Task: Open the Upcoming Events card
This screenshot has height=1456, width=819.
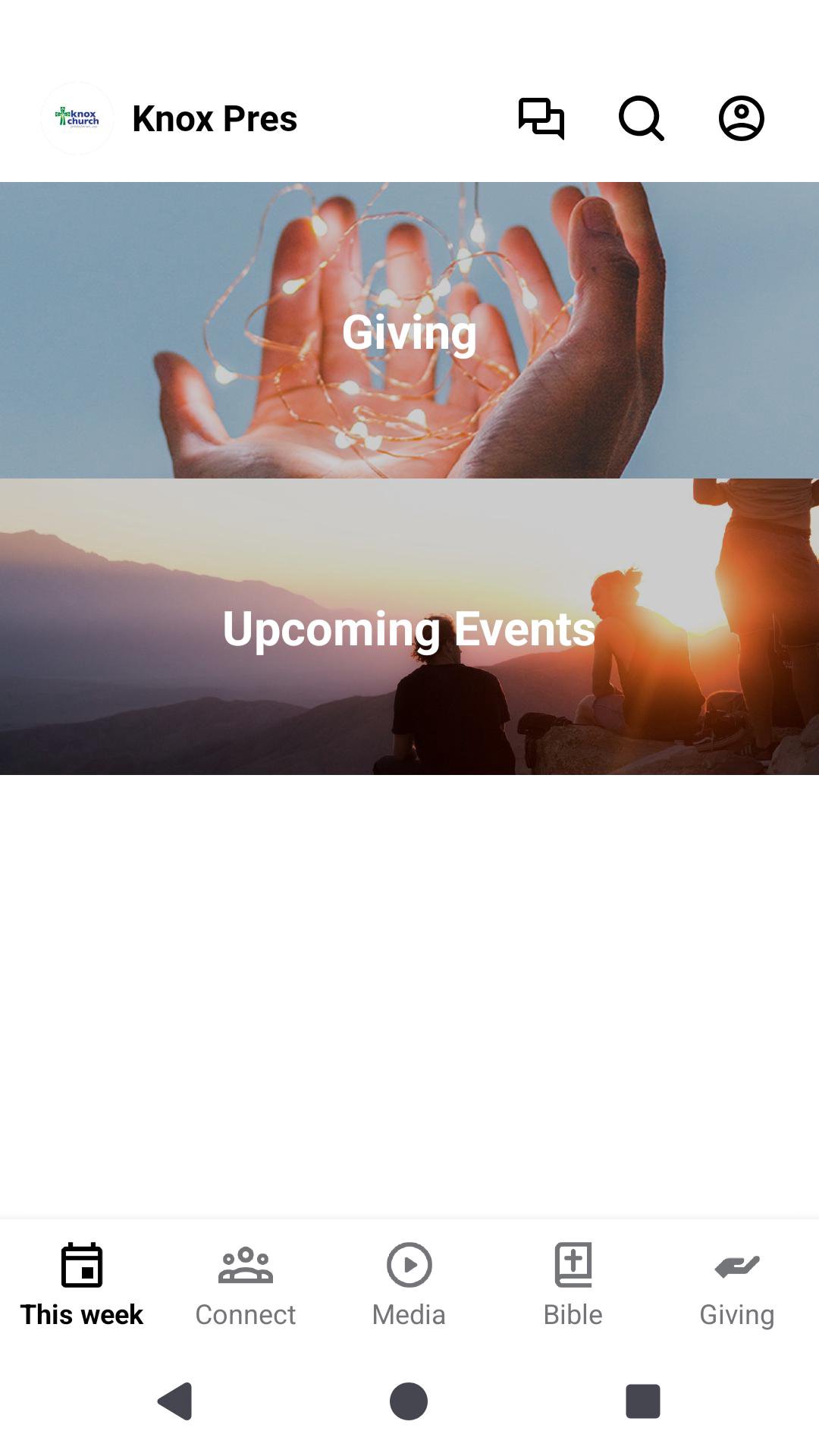Action: point(409,626)
